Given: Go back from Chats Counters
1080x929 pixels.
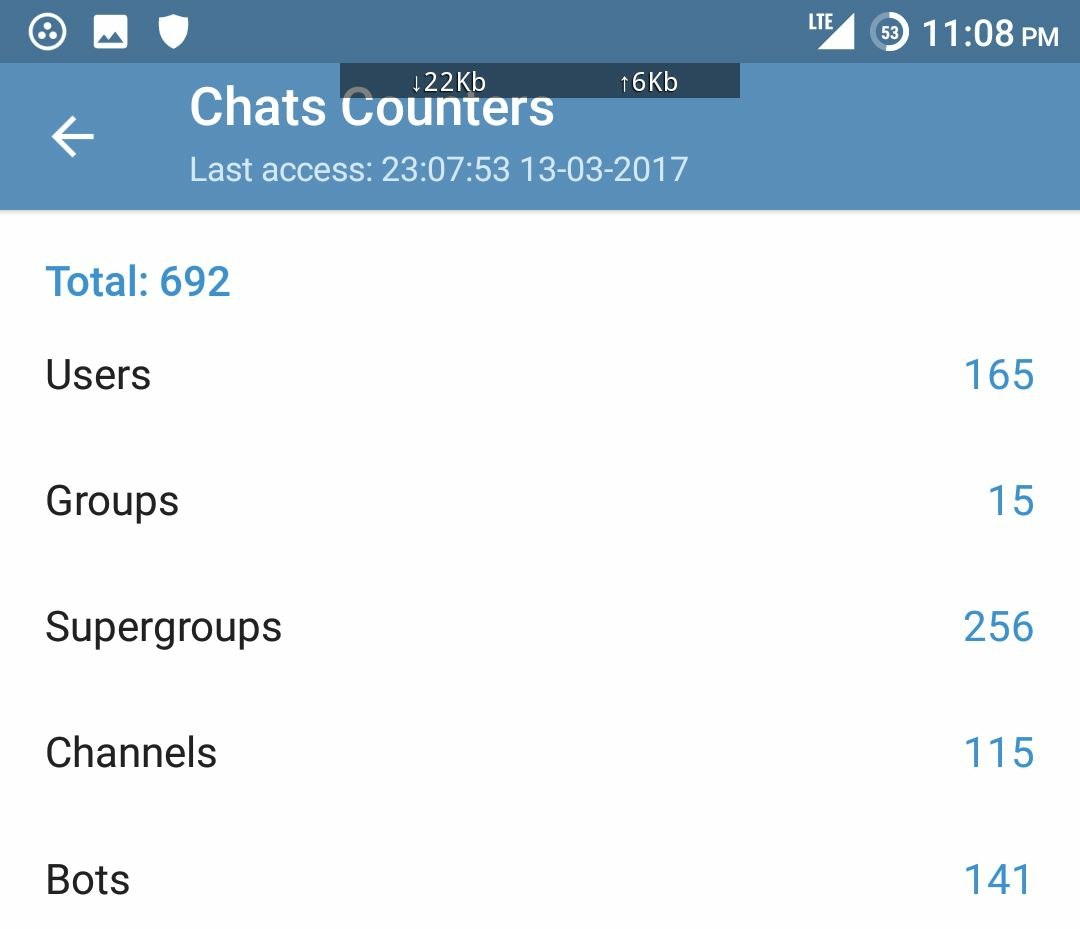Looking at the screenshot, I should 72,137.
